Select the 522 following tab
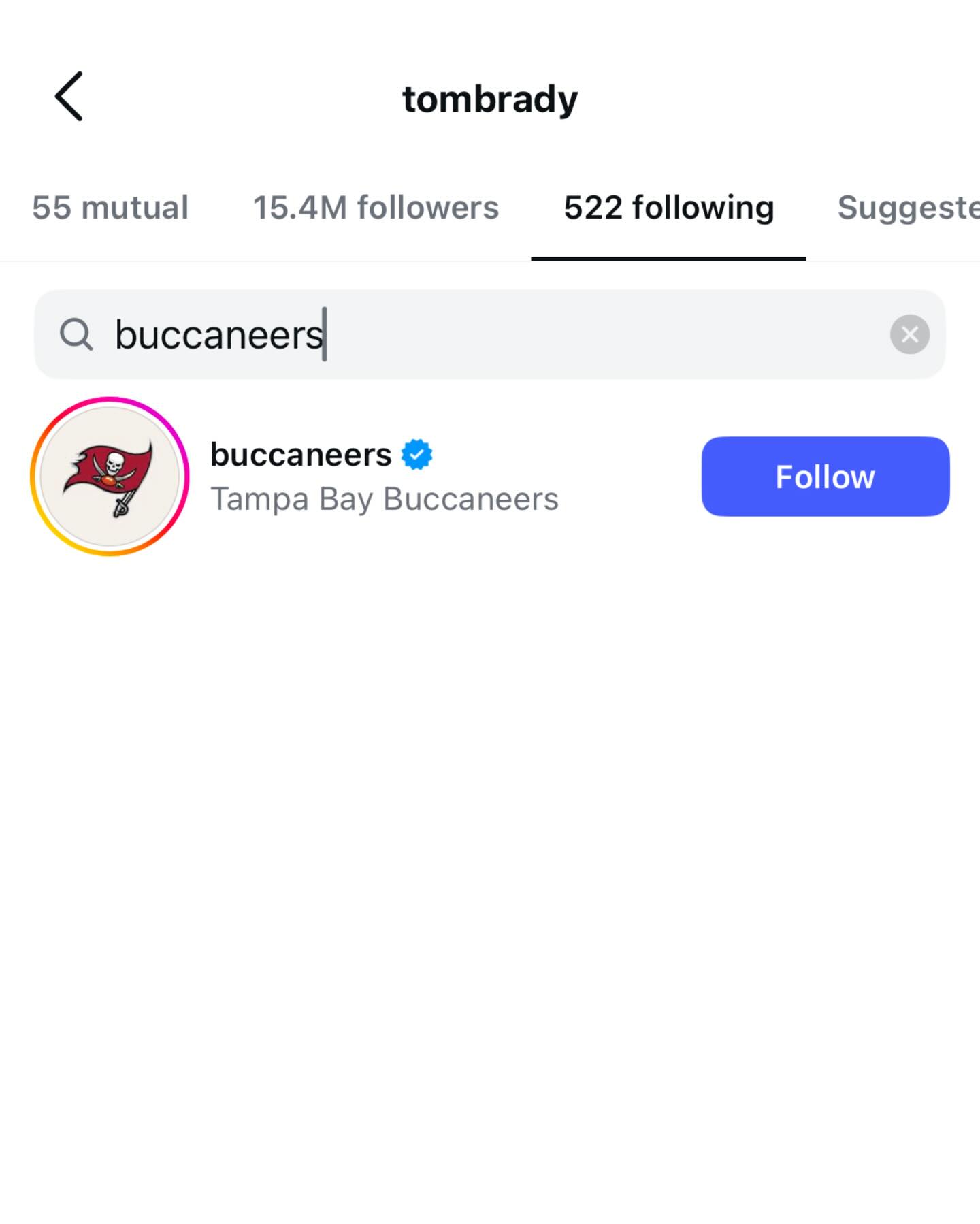Image resolution: width=980 pixels, height=1224 pixels. 668,208
